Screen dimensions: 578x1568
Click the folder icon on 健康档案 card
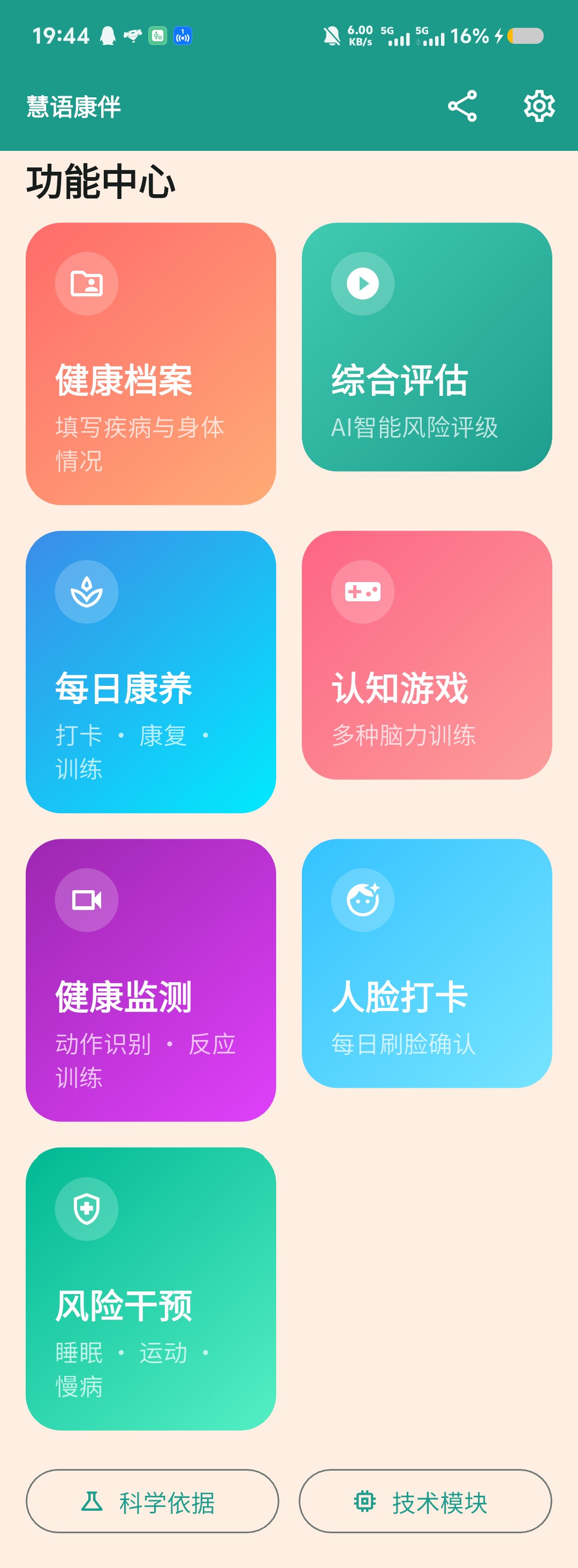(87, 283)
